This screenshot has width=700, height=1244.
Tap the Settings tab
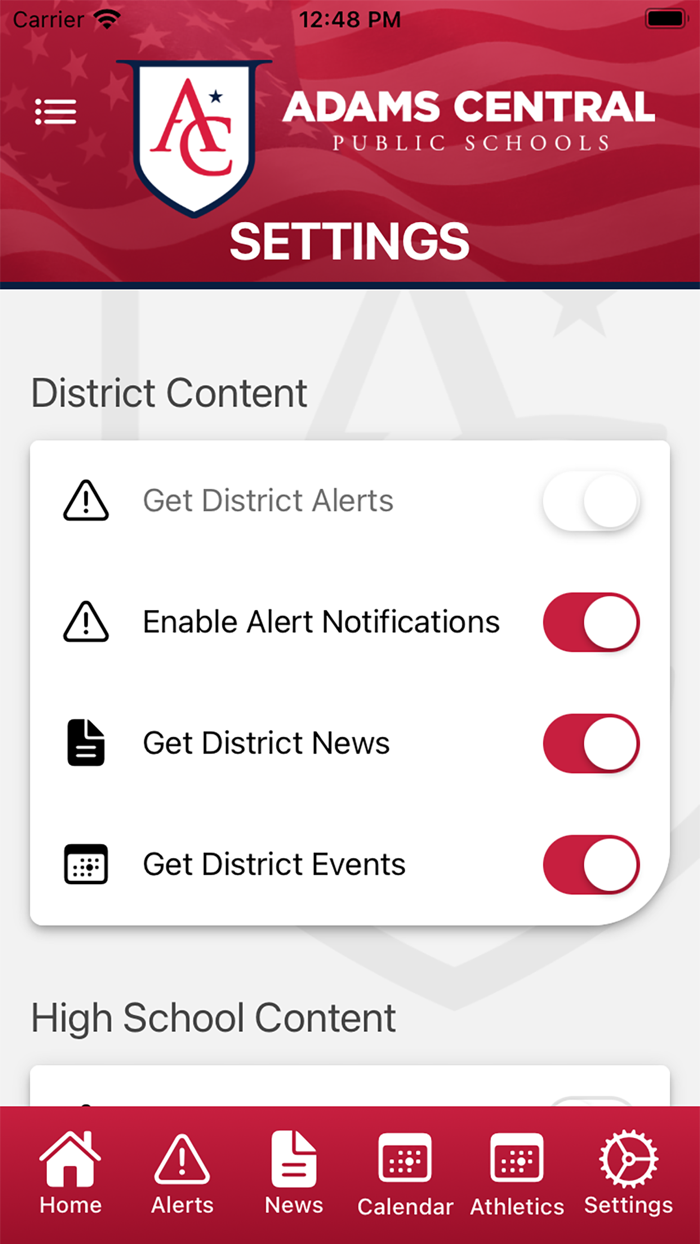click(x=629, y=1175)
